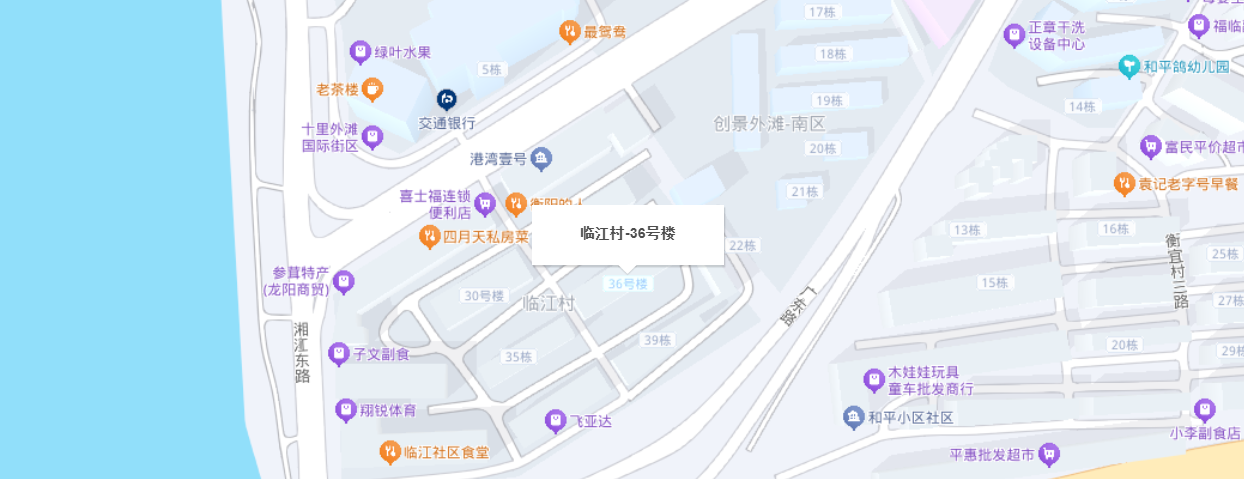
Task: Open the 和平小区社区 marker
Action: pos(853,417)
